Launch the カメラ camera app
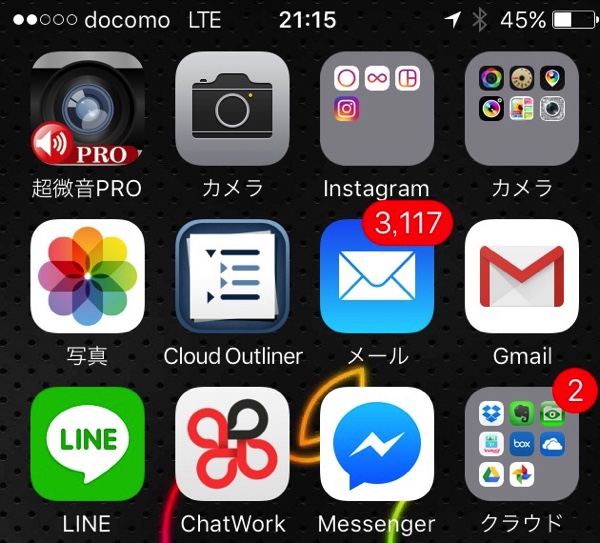This screenshot has height=543, width=600. coord(232,110)
